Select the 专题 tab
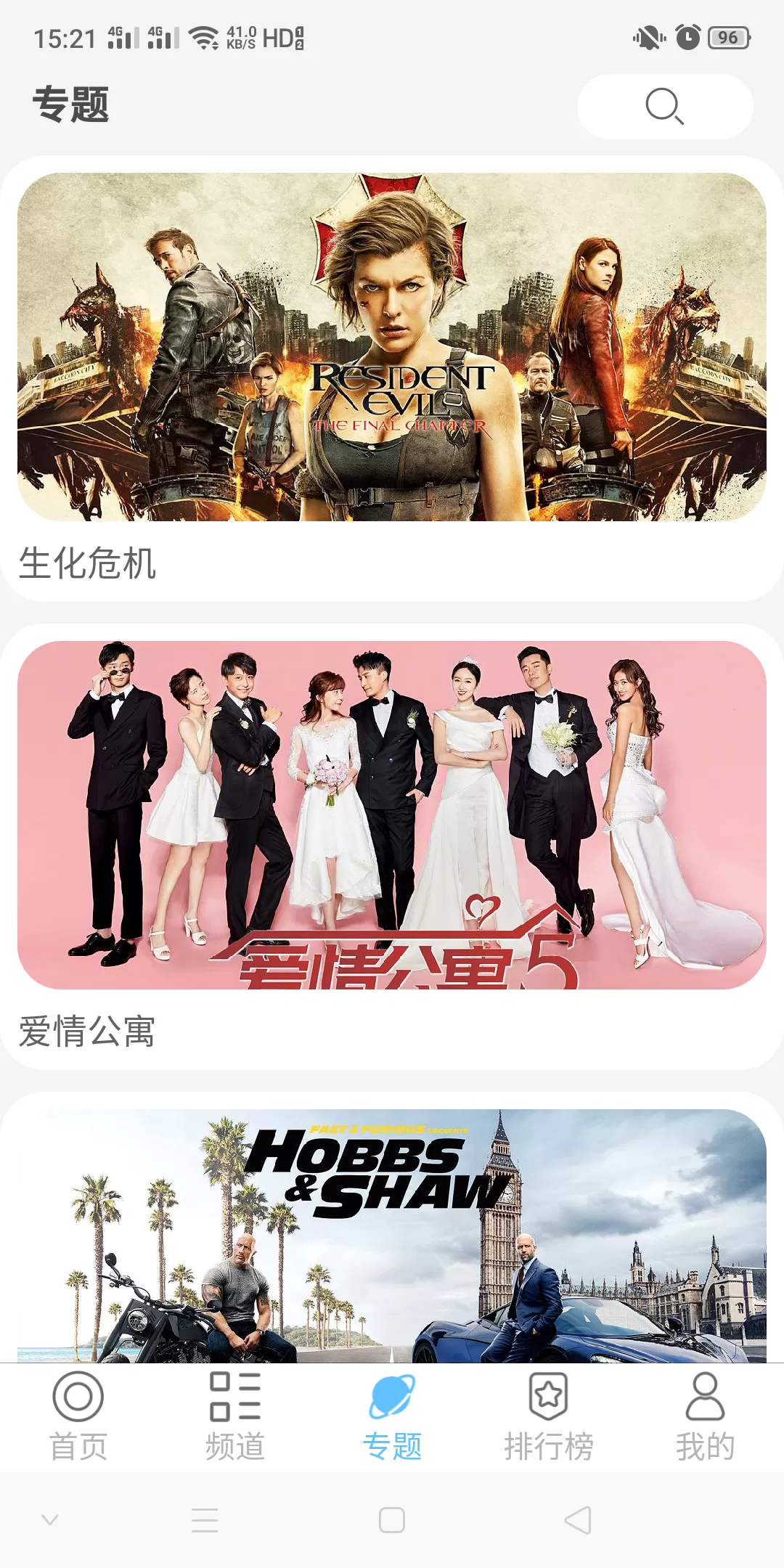The width and height of the screenshot is (784, 1568). (392, 1416)
